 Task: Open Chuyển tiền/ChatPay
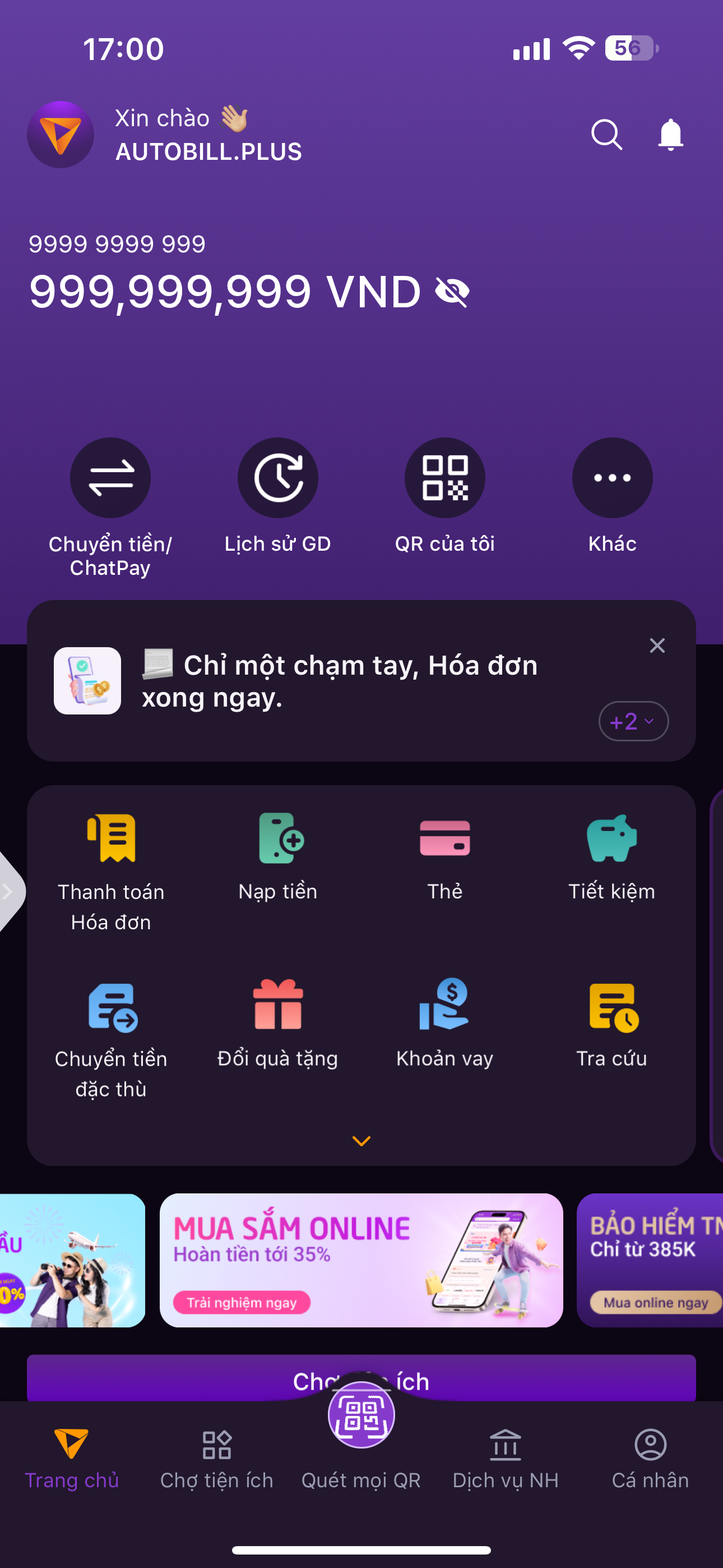point(110,478)
